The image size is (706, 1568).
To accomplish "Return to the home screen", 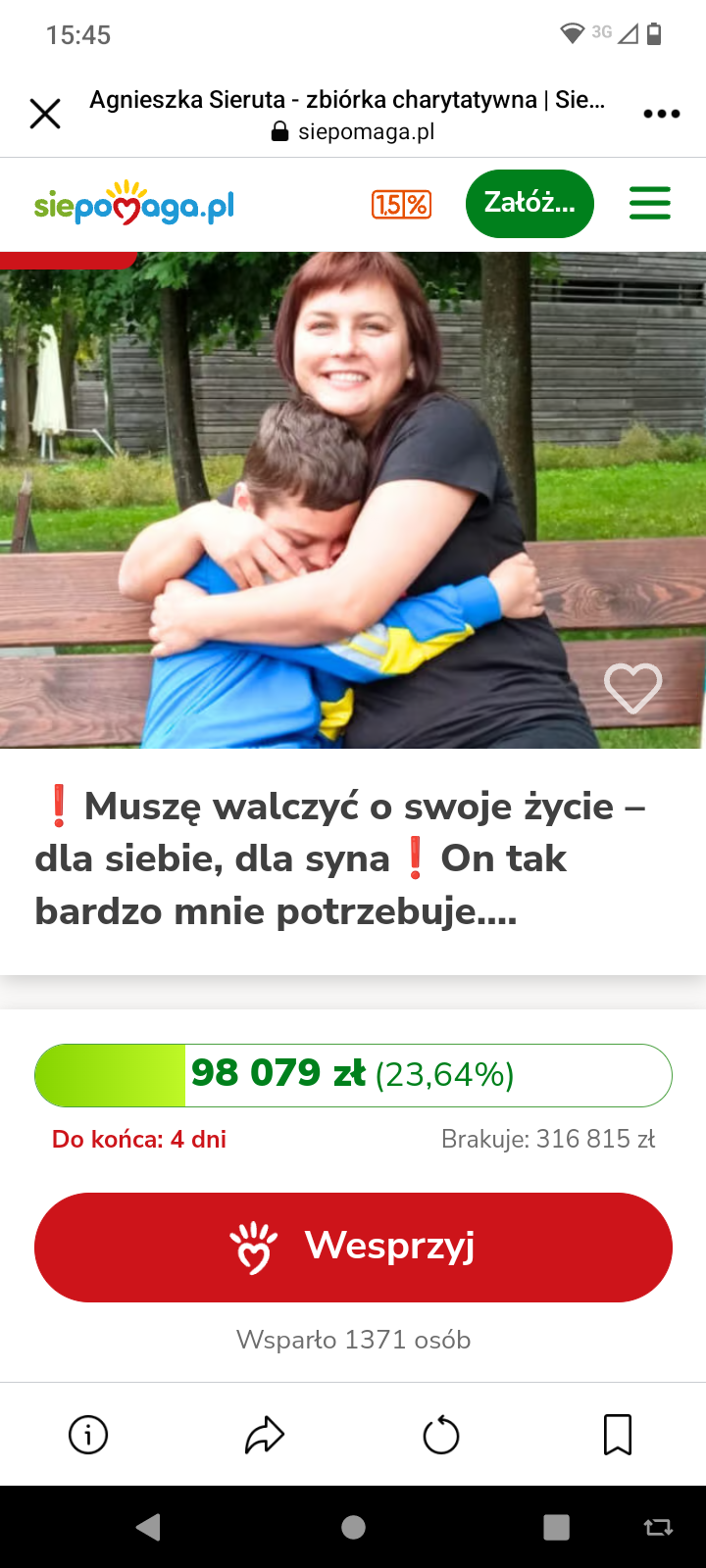I will coord(353,1527).
